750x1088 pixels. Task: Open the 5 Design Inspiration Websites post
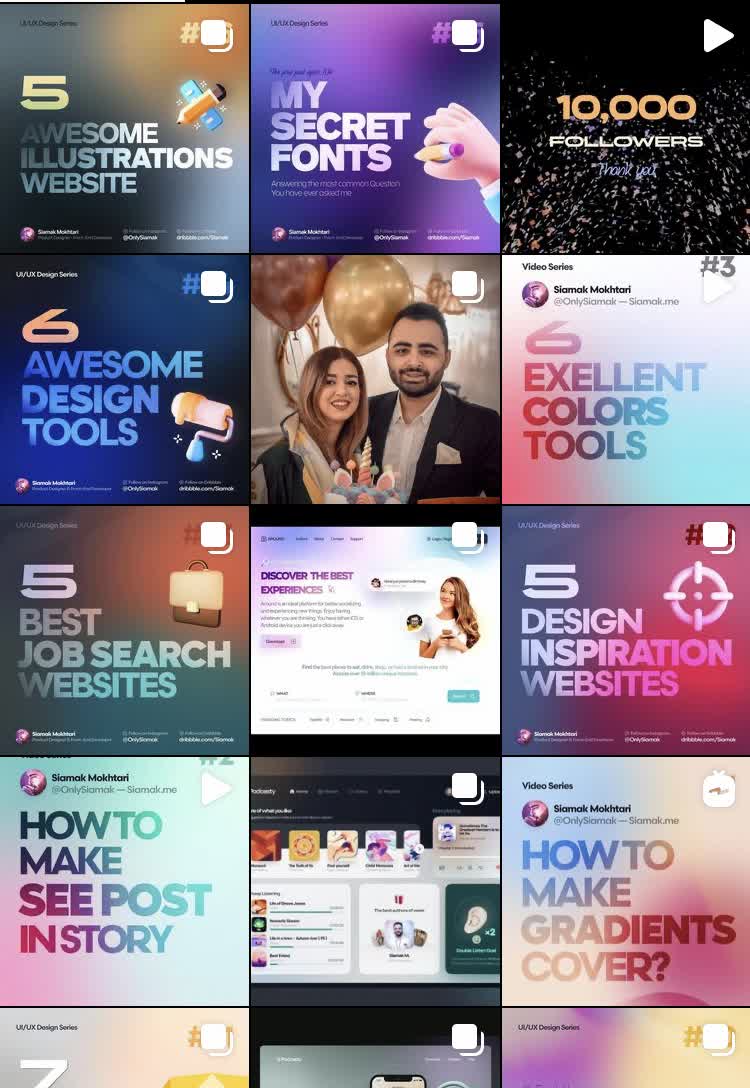coord(626,632)
